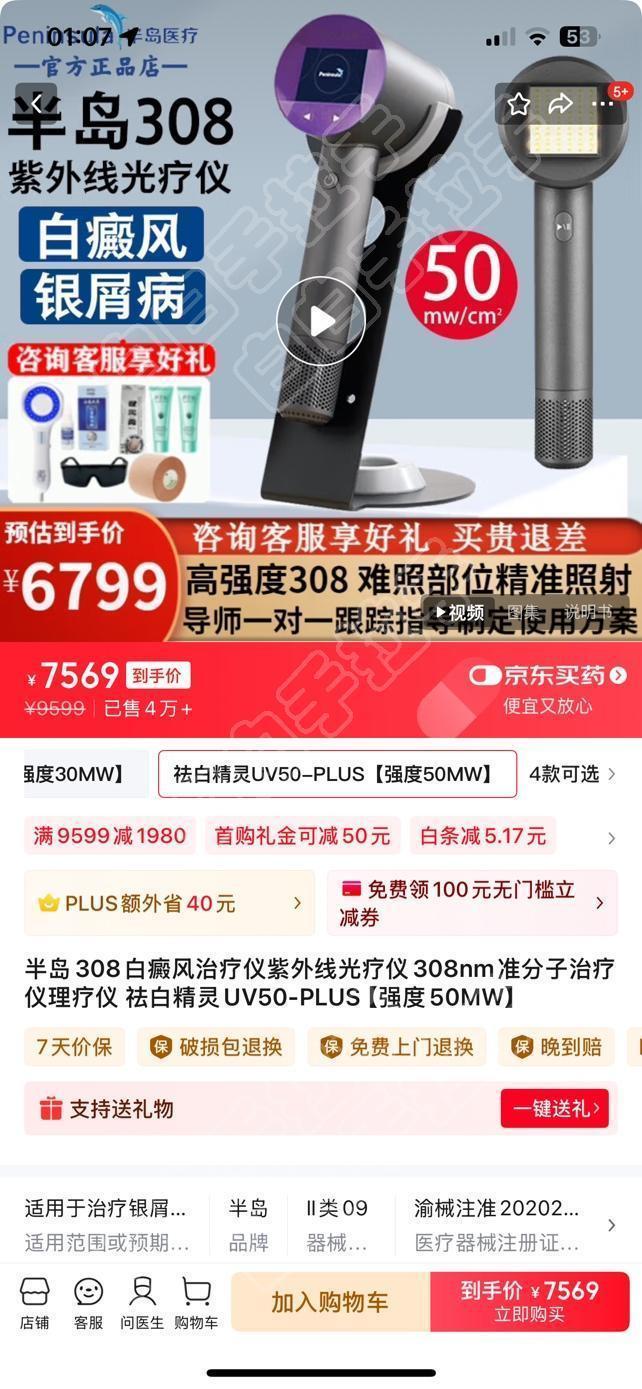Tap the 满9599减1980 coupon chip

(x=110, y=836)
